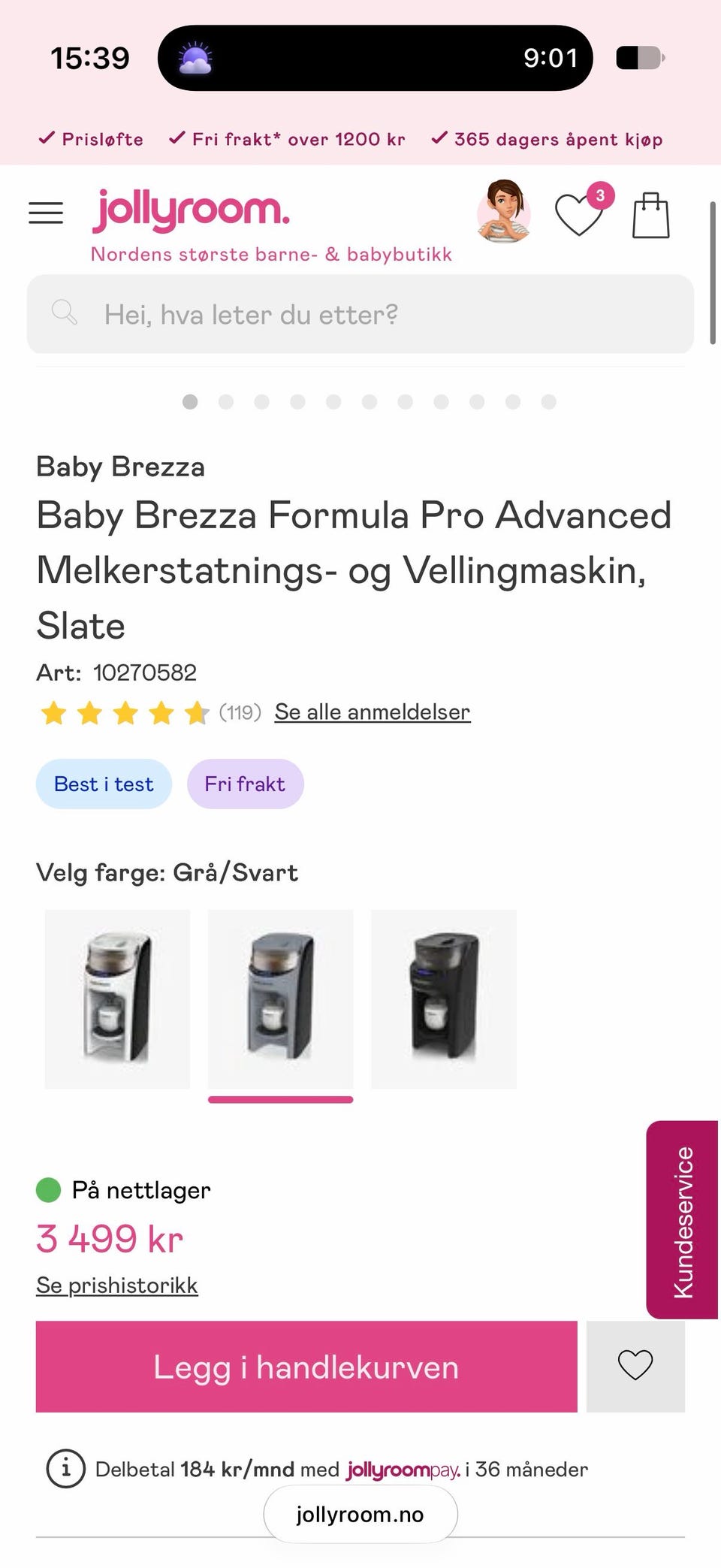Select the white color variant
721x1568 pixels.
pyautogui.click(x=117, y=999)
